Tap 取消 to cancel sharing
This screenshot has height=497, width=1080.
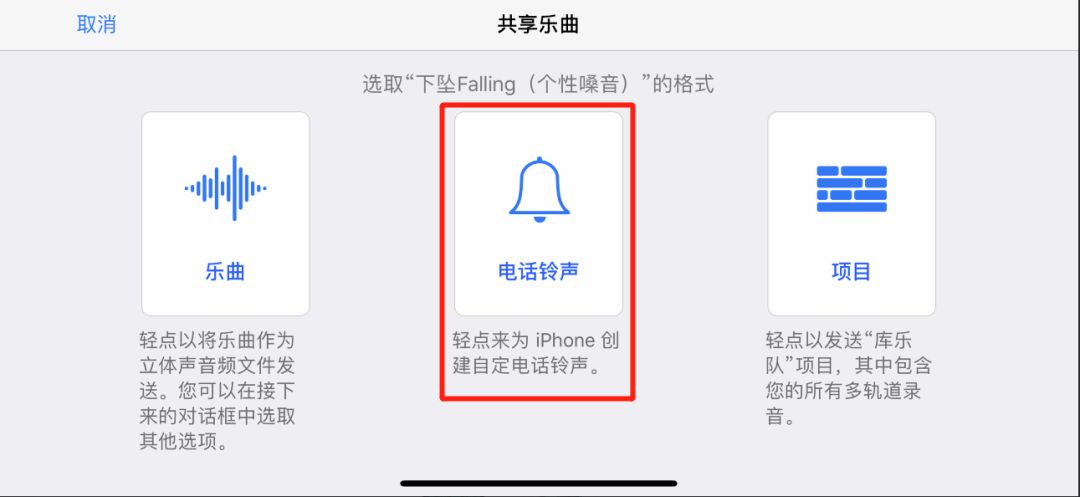click(x=97, y=25)
